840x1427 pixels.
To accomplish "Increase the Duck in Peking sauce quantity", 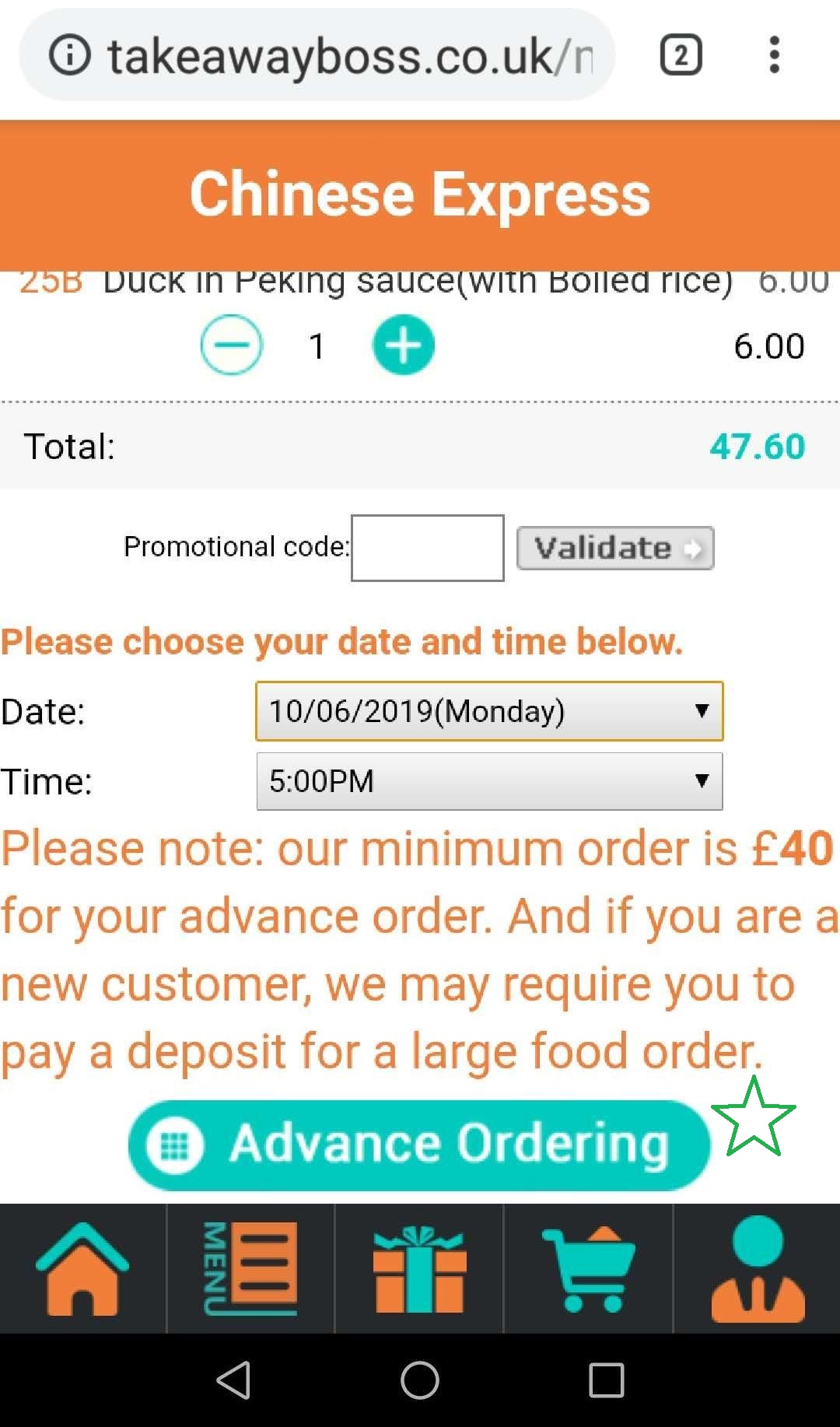I will coord(403,345).
